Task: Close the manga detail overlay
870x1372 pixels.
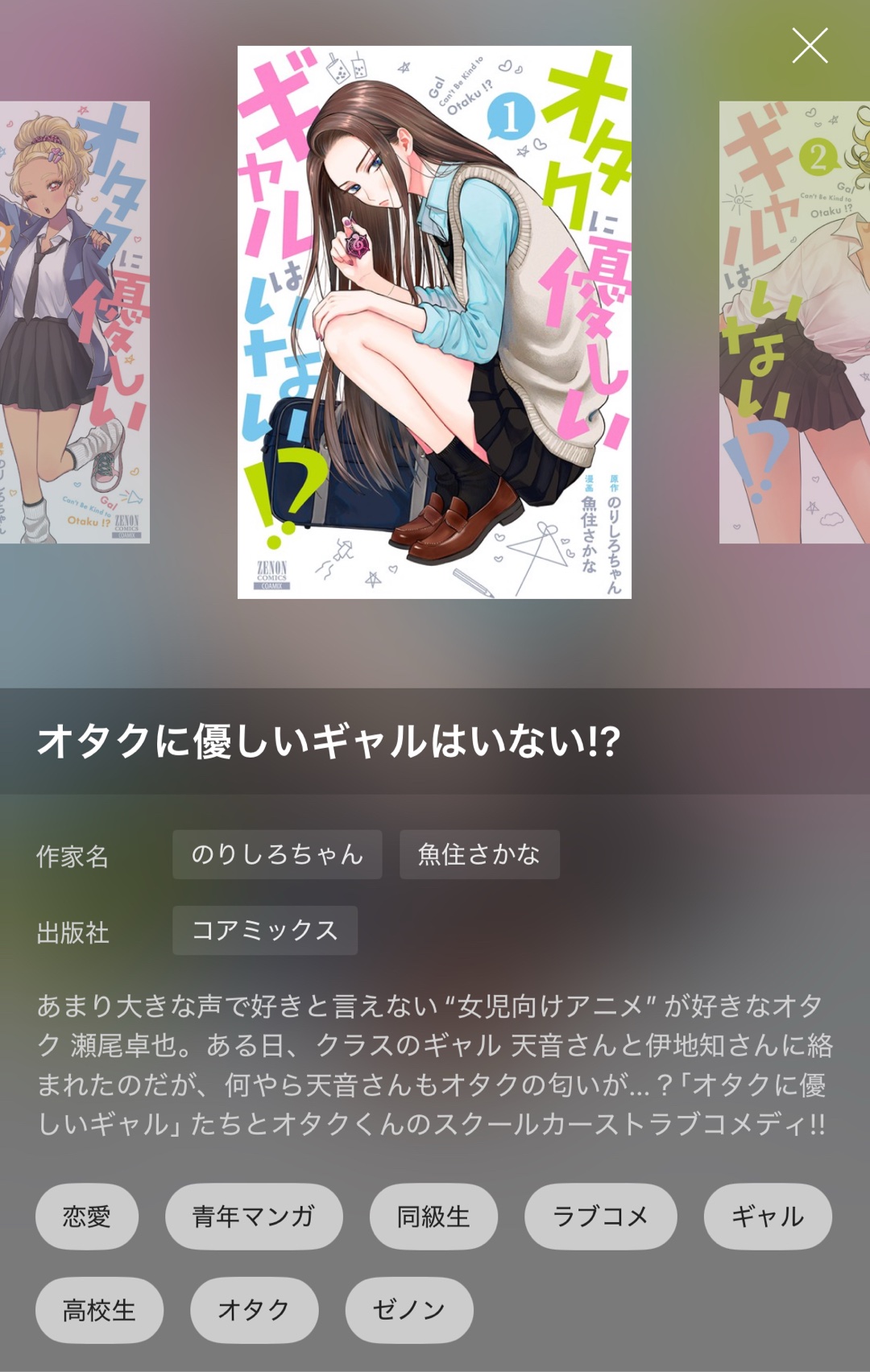Action: click(810, 45)
